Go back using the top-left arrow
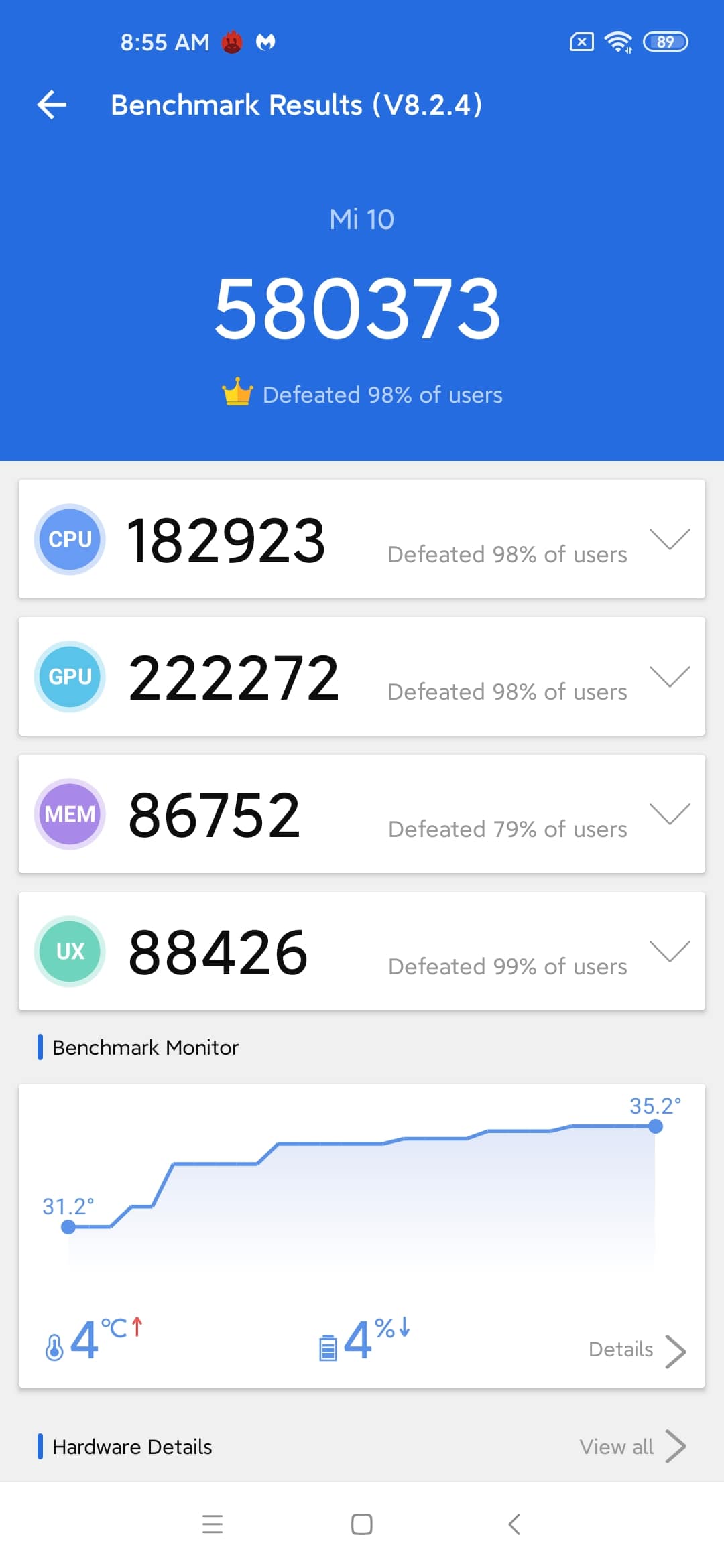724x1568 pixels. (x=52, y=105)
